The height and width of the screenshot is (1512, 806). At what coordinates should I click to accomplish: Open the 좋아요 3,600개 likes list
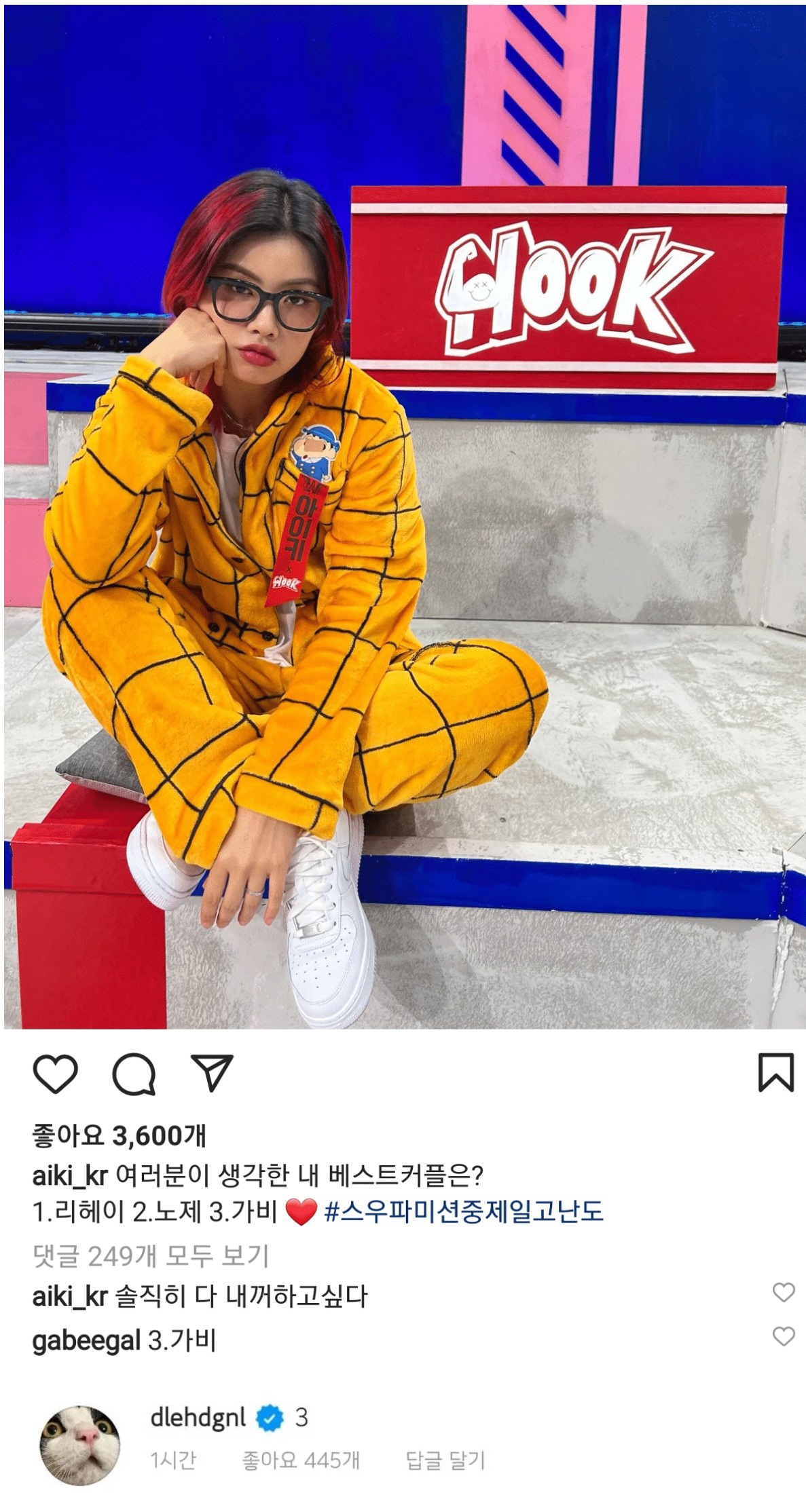click(x=119, y=1135)
